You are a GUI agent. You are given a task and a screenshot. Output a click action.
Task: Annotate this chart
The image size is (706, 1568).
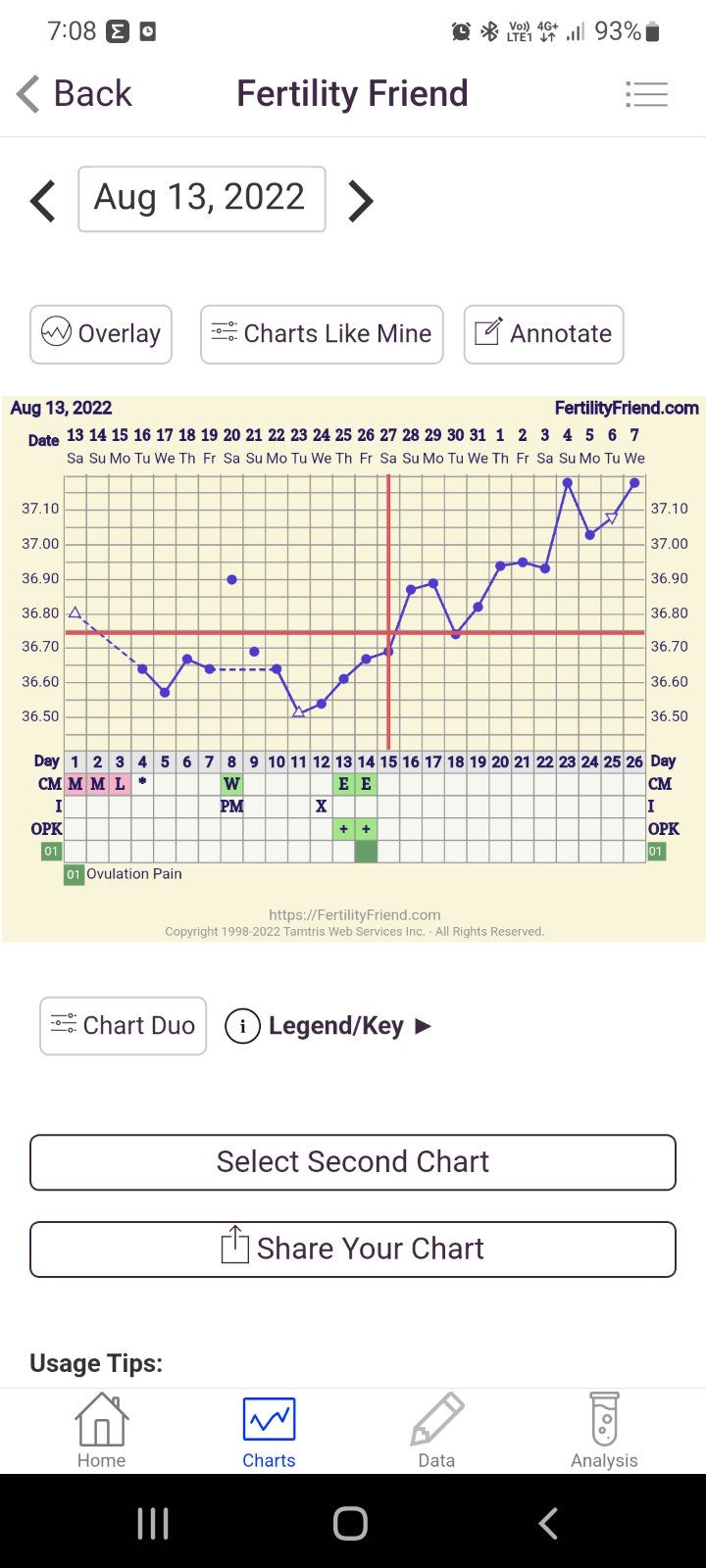point(543,334)
